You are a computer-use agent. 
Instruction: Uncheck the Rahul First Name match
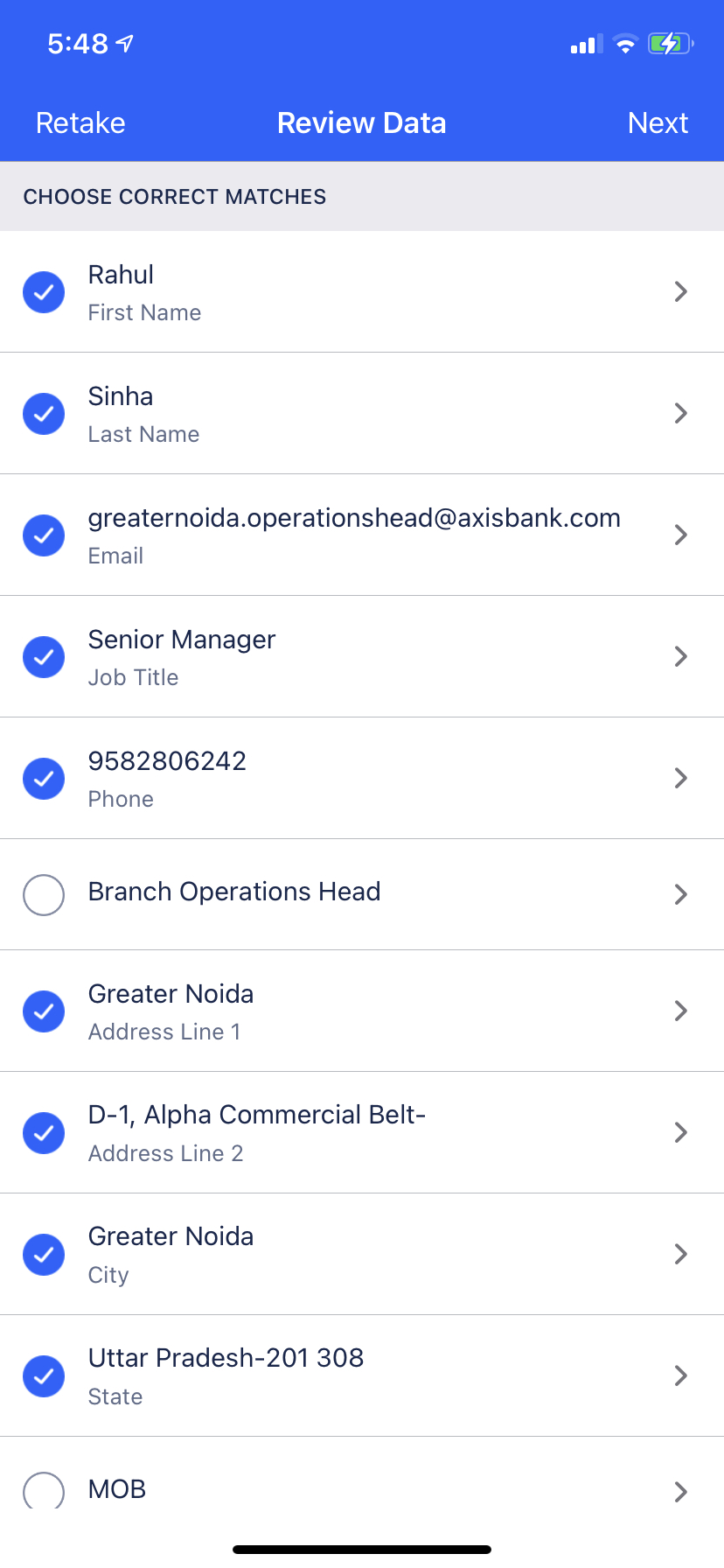pyautogui.click(x=44, y=292)
